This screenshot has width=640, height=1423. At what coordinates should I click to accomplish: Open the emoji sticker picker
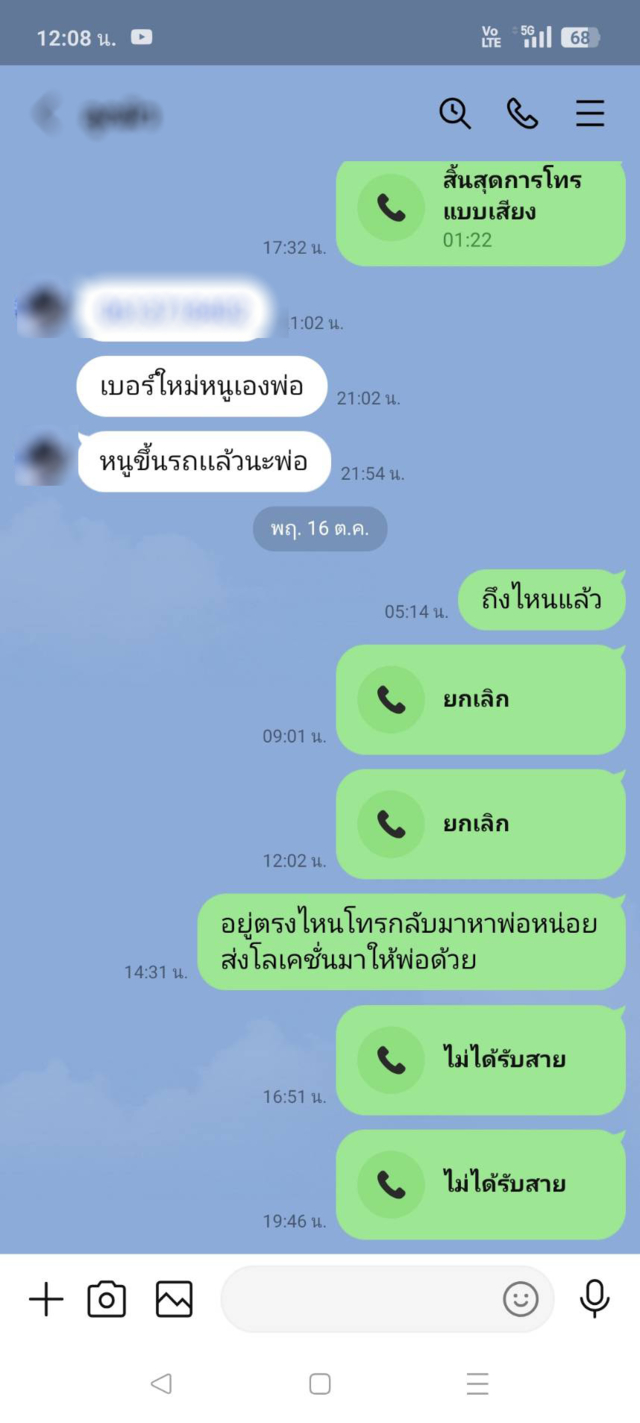(520, 1299)
